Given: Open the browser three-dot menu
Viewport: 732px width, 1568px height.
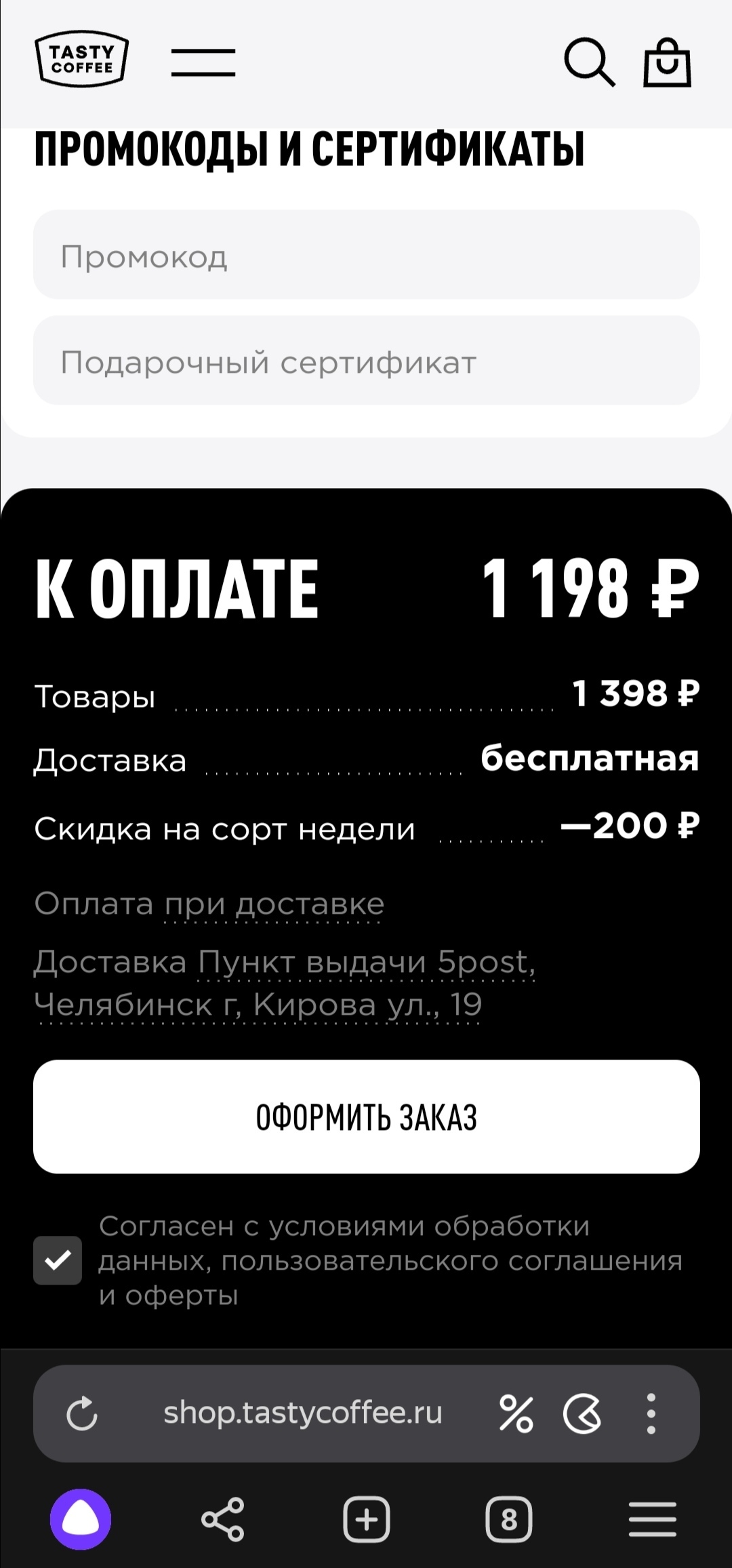Looking at the screenshot, I should point(651,1413).
